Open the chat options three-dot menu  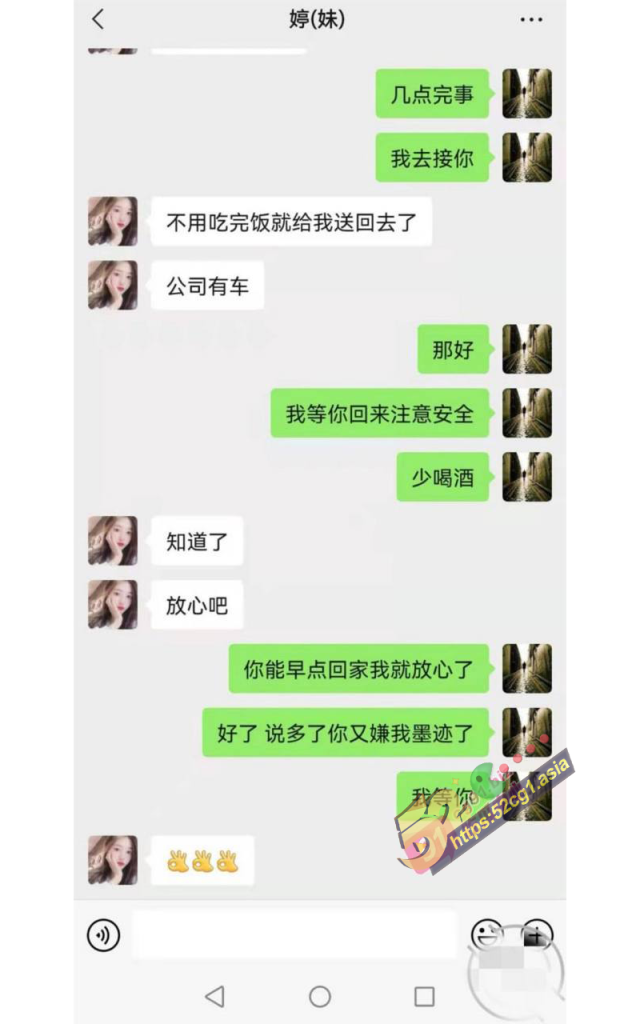[531, 19]
